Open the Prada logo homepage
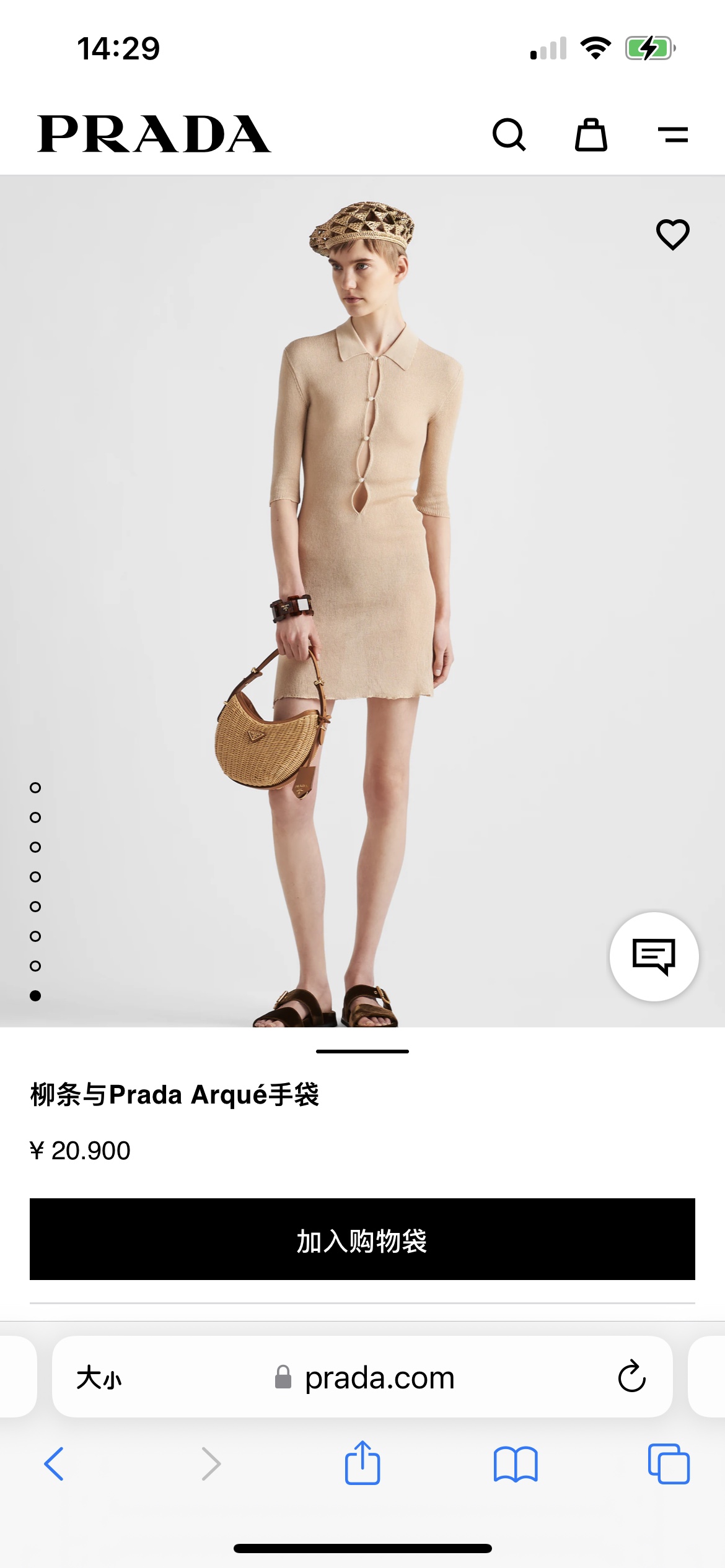This screenshot has height=1568, width=725. (x=154, y=134)
